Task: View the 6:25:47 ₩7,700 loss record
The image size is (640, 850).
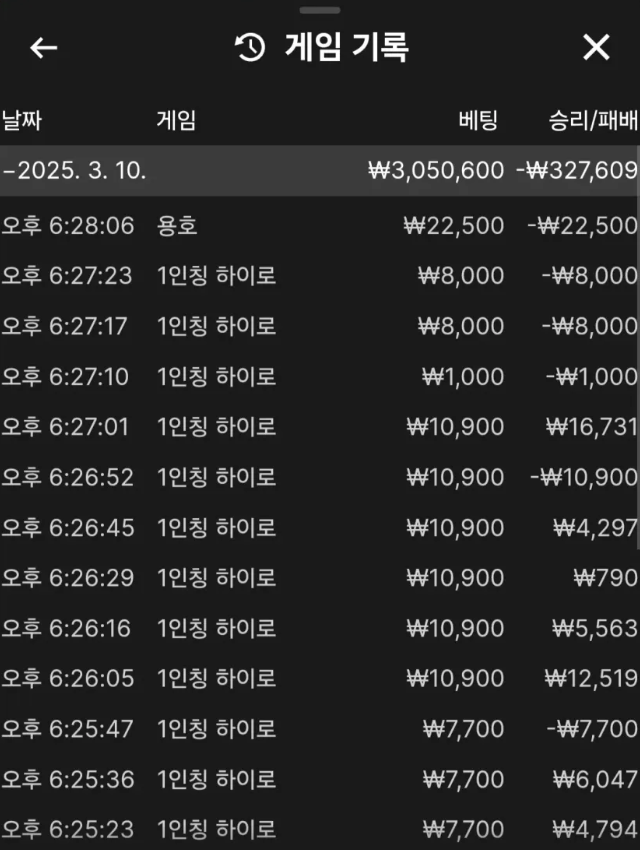Action: click(x=320, y=729)
